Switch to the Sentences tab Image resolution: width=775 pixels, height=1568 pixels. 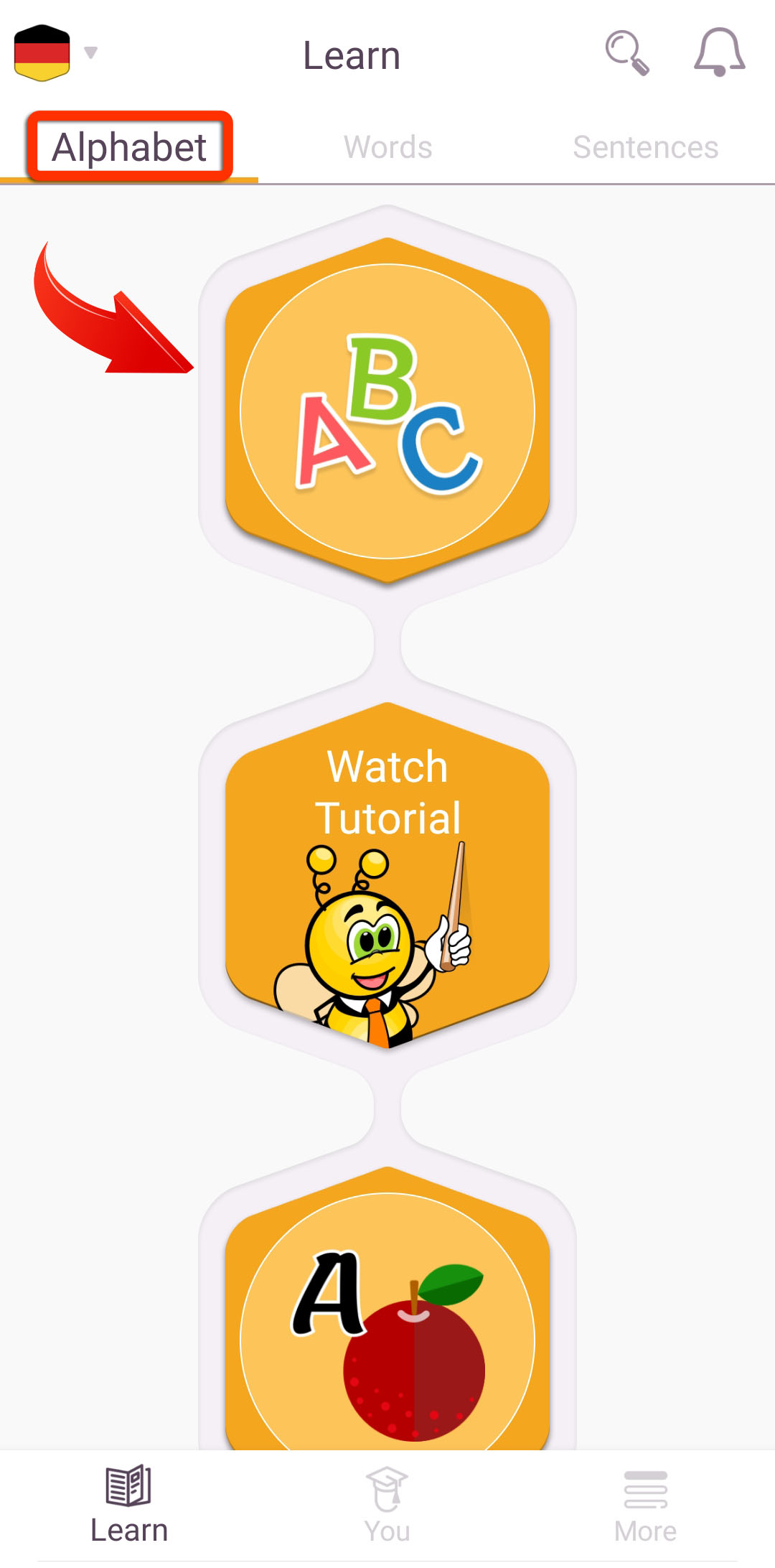click(x=646, y=147)
